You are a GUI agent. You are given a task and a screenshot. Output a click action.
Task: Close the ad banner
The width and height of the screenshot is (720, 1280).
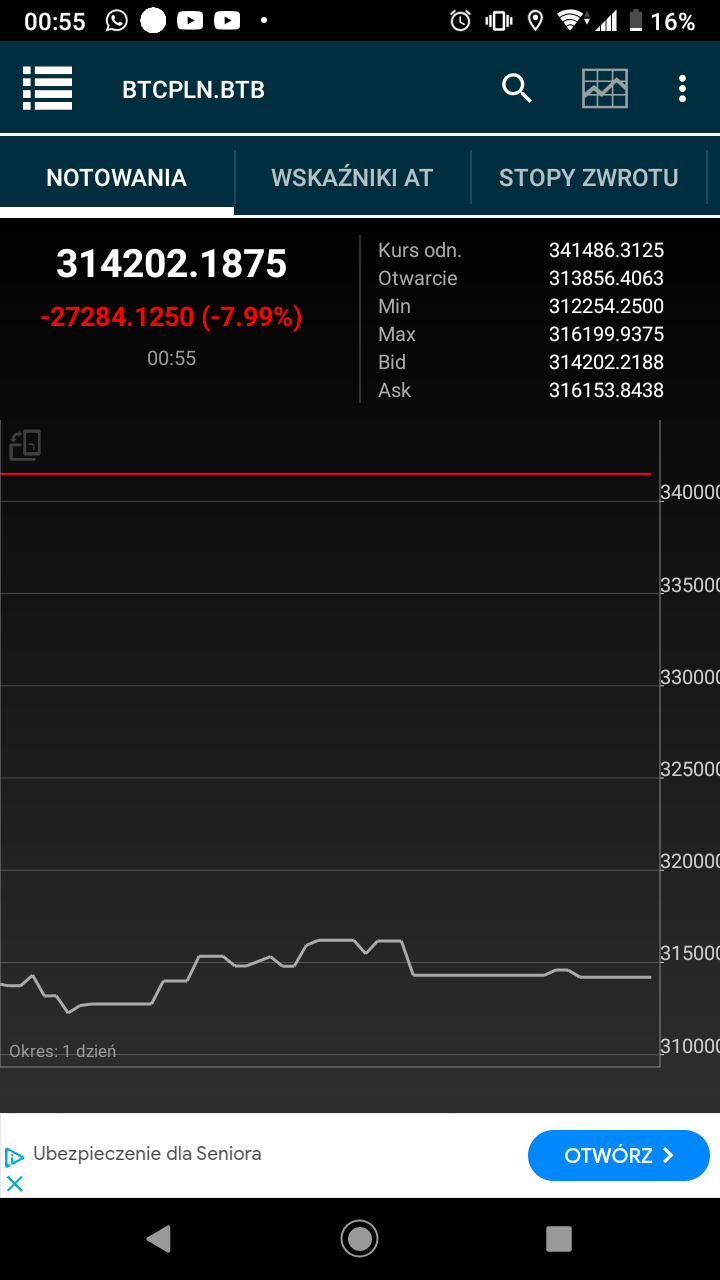(15, 1184)
